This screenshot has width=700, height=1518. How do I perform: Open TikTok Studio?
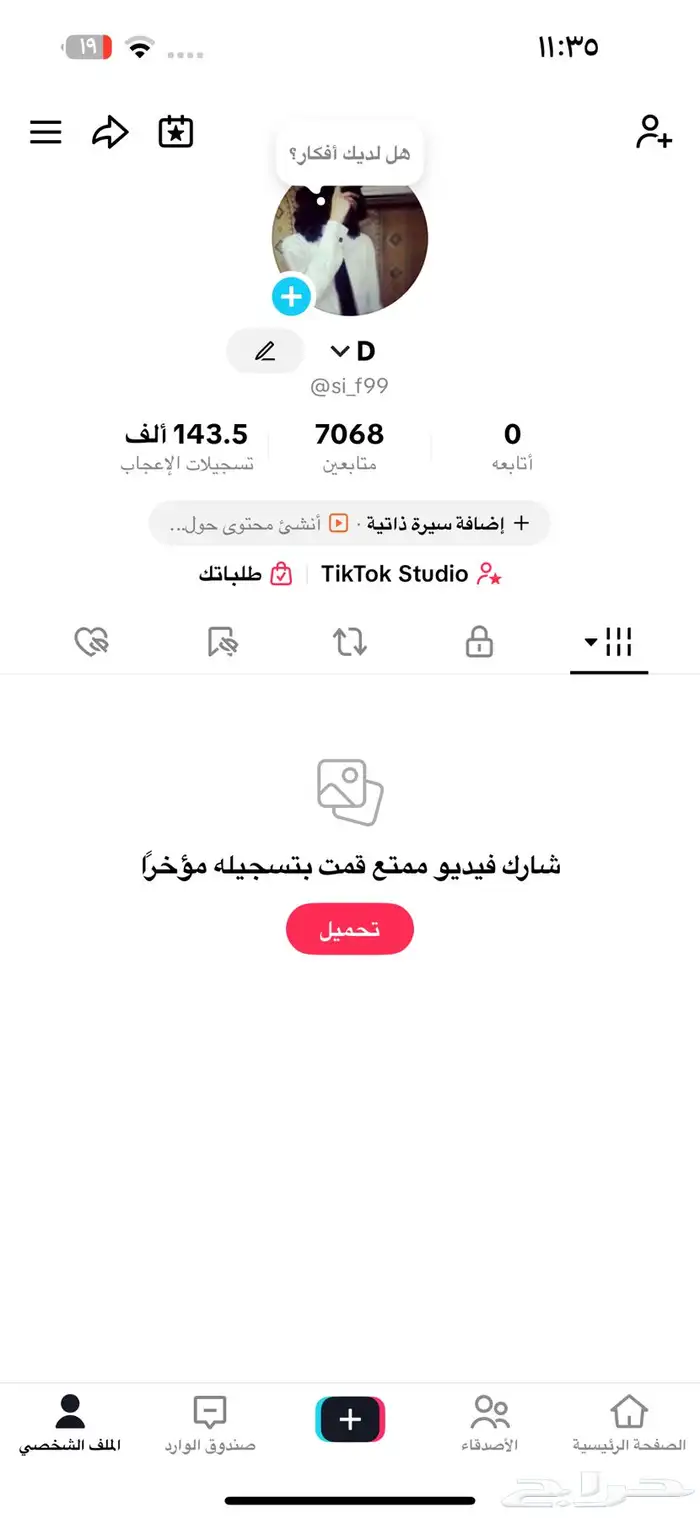tap(410, 574)
